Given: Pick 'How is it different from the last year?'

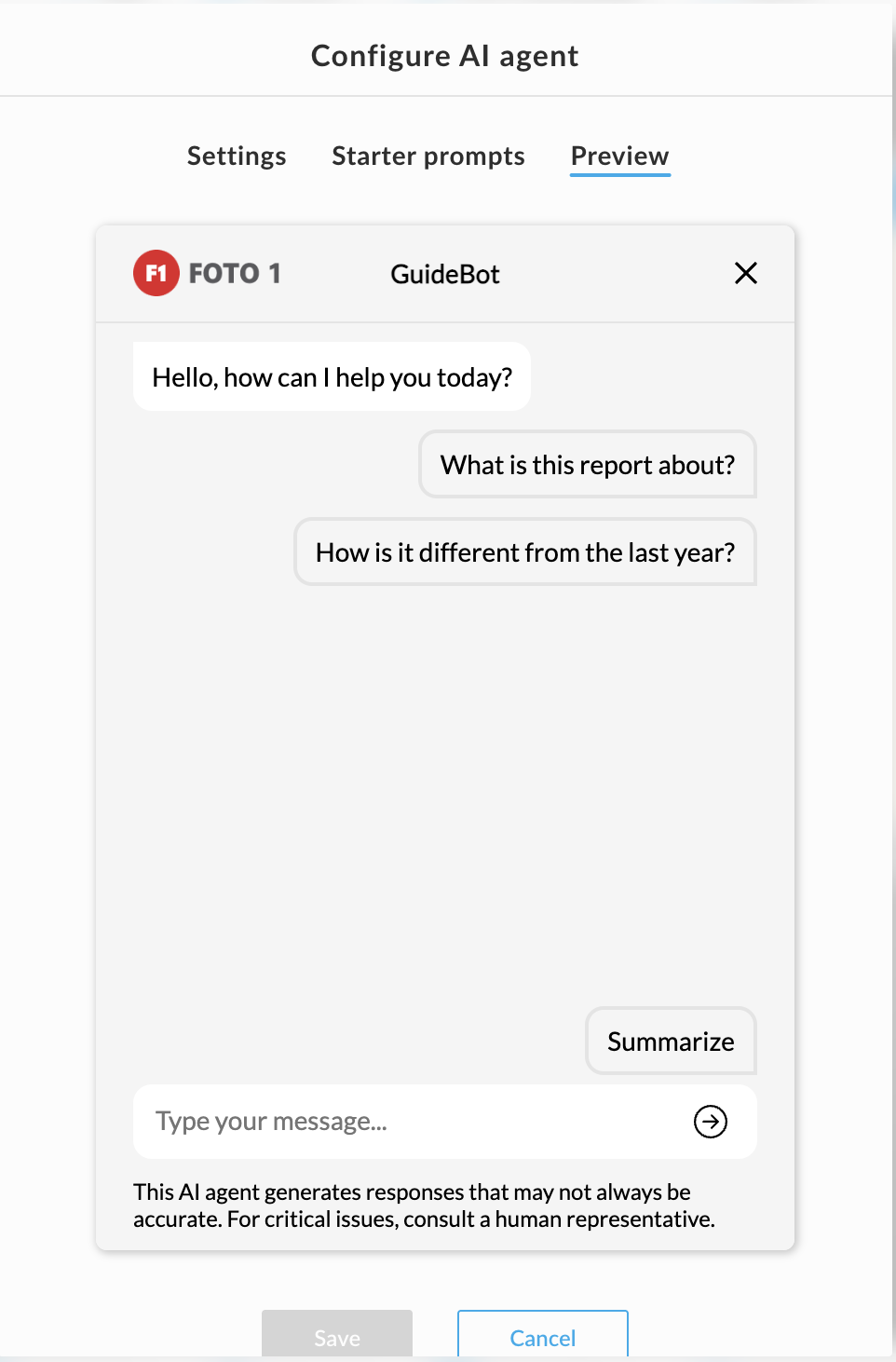Looking at the screenshot, I should [x=524, y=552].
